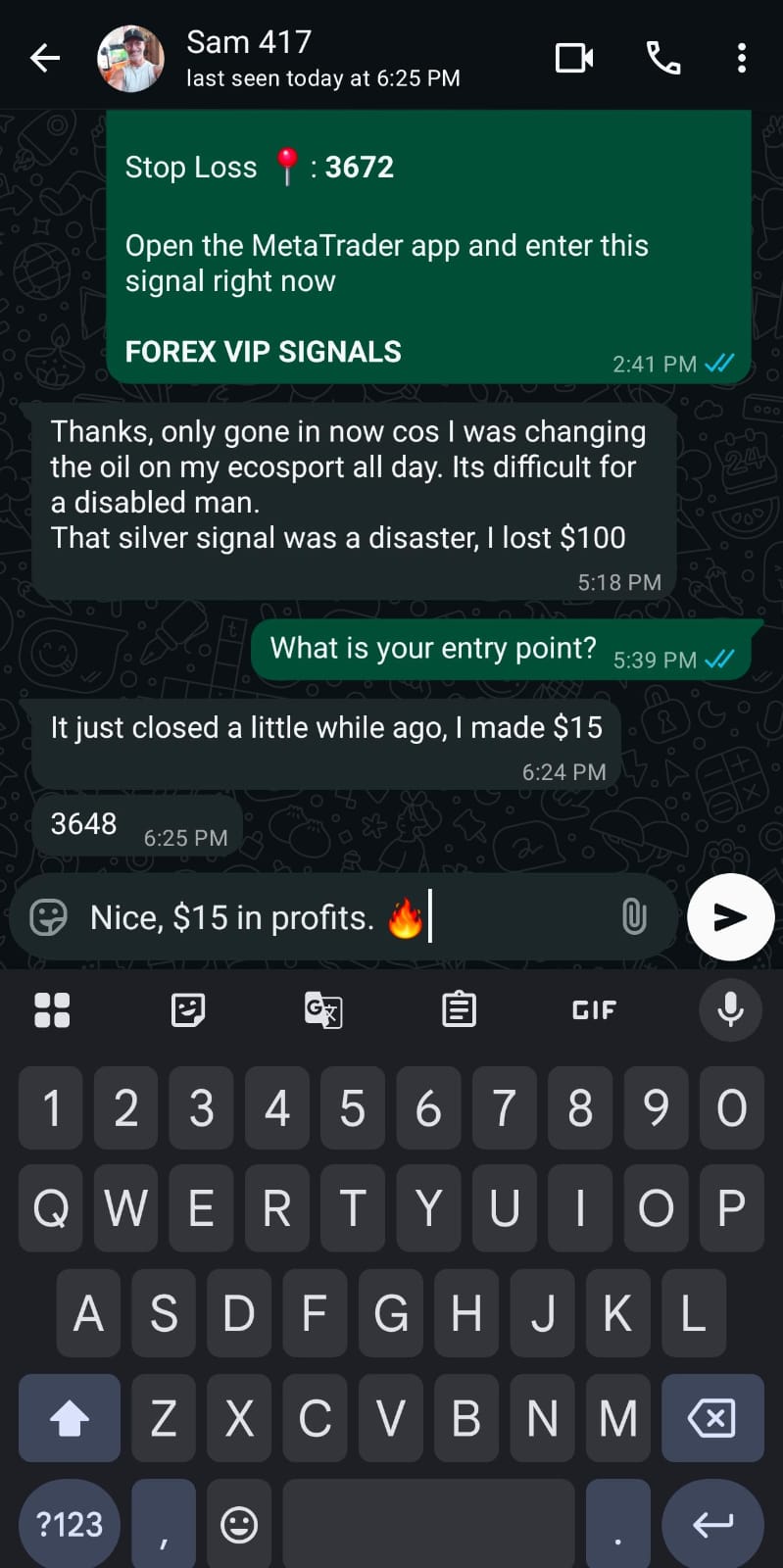
Task: Open keyboard GIF search
Action: click(x=594, y=1009)
